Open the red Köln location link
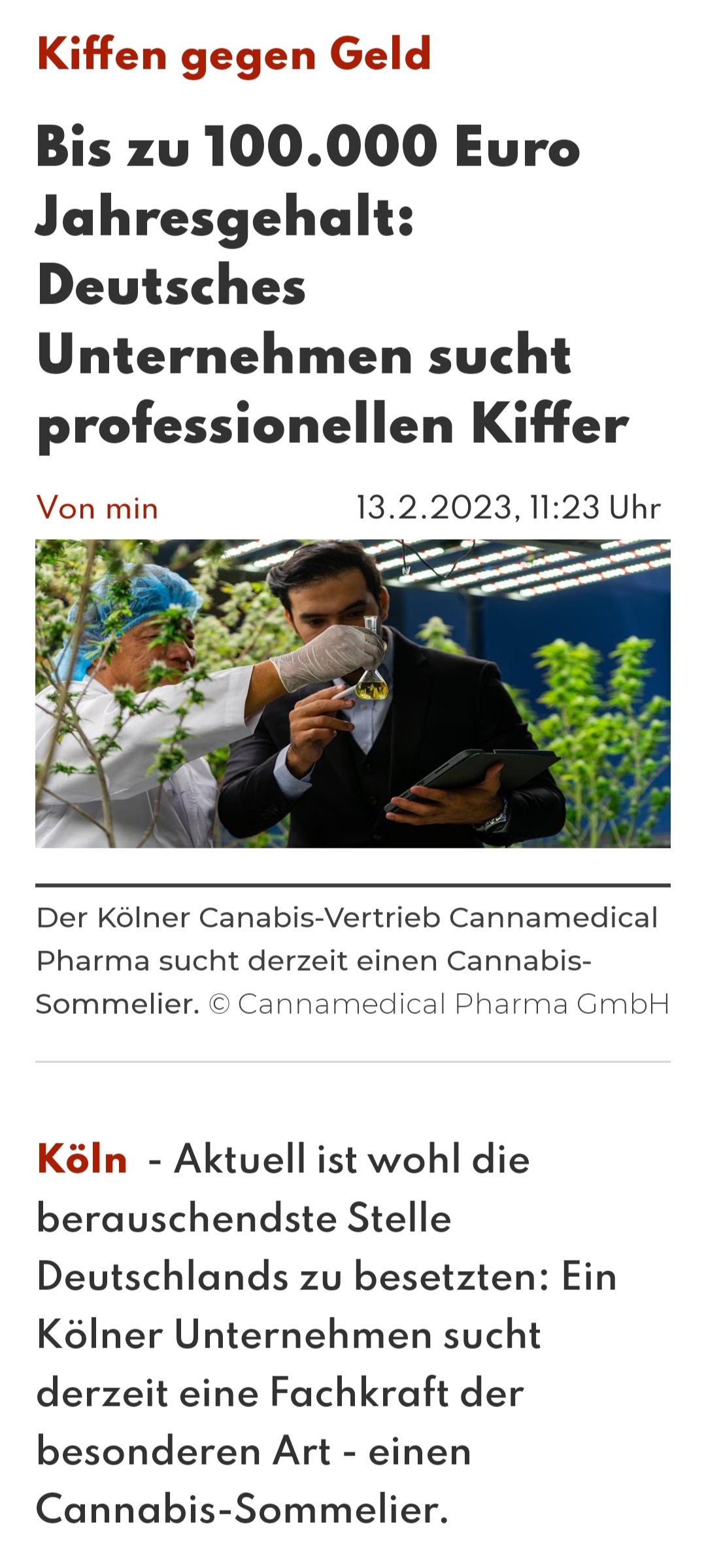Viewport: 706px width, 1568px height. click(82, 1160)
